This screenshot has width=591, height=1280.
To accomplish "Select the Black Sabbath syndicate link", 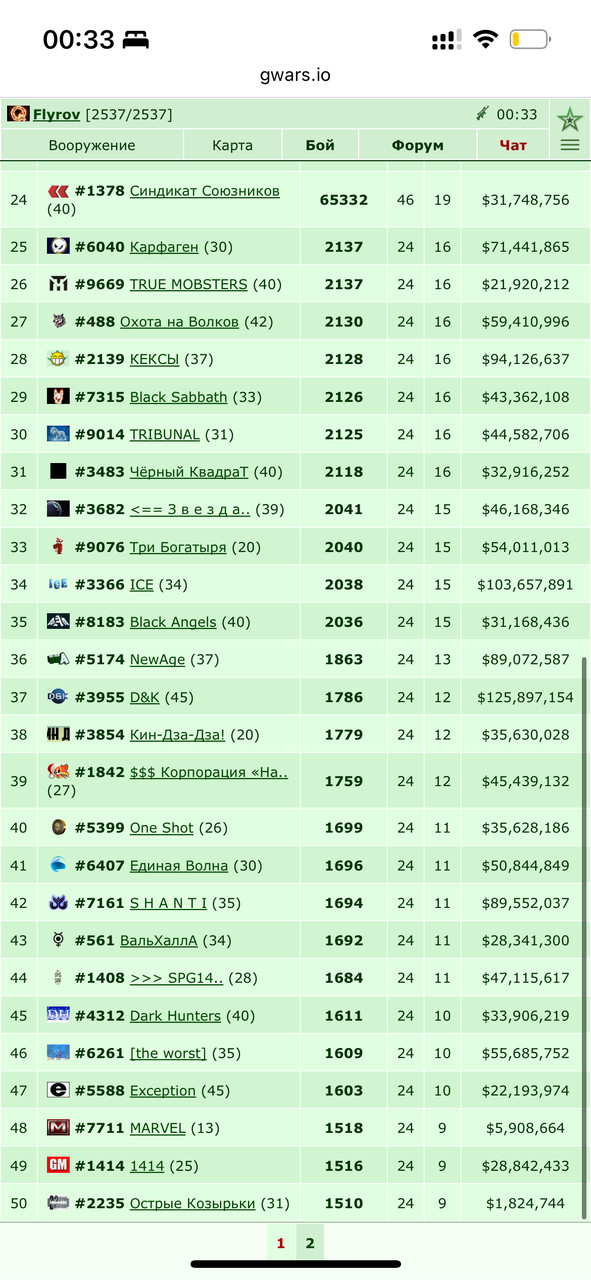I will [179, 397].
